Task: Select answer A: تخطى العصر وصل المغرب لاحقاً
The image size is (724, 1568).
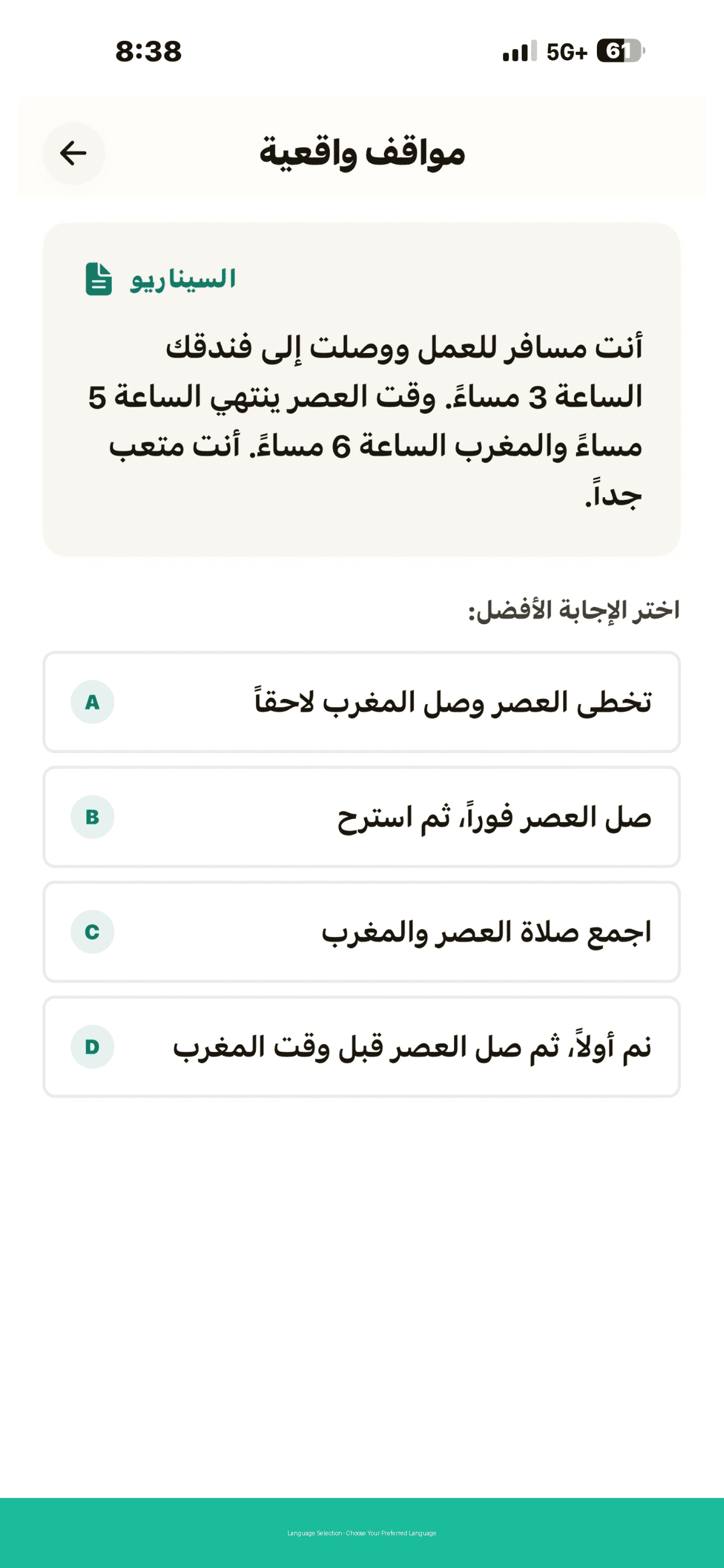Action: [x=361, y=702]
